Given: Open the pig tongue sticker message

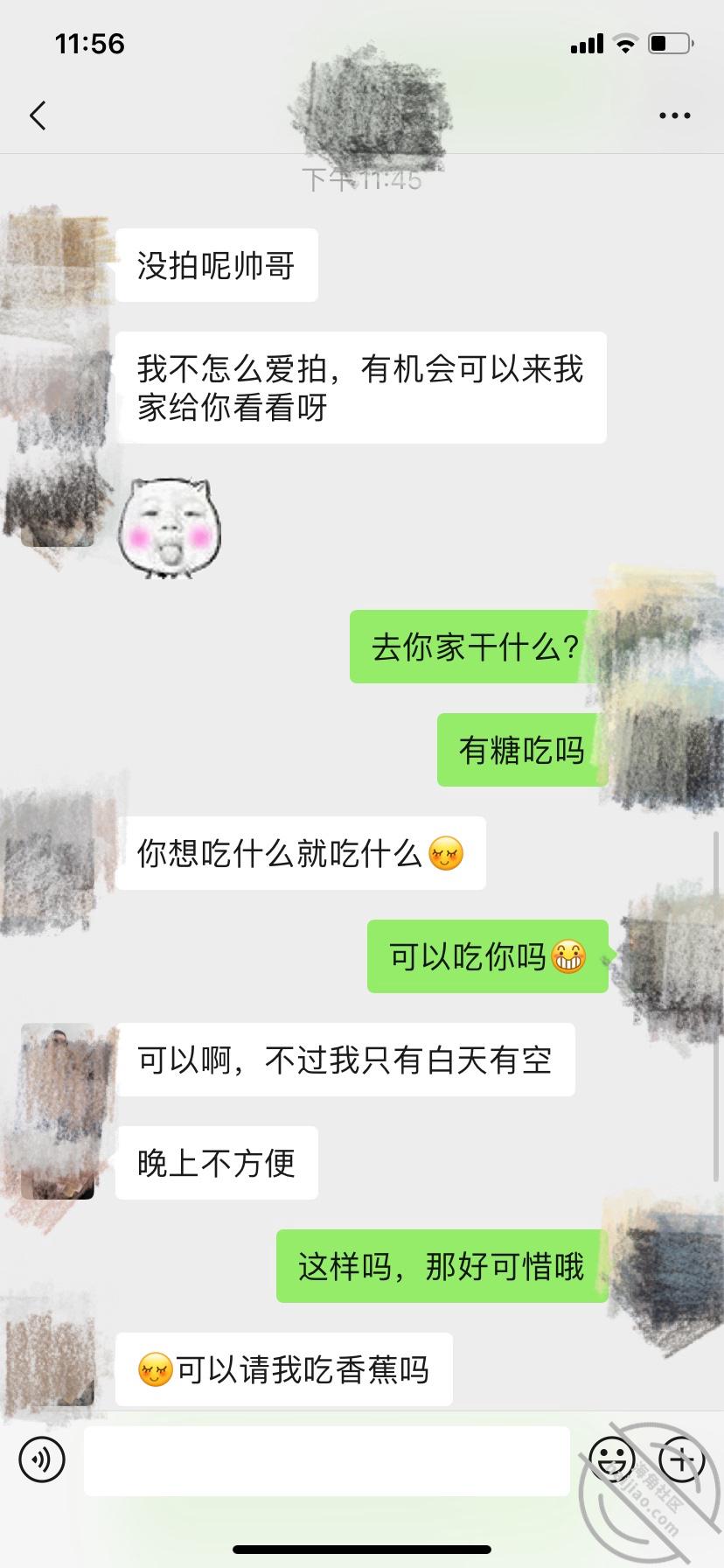Looking at the screenshot, I should pos(170,528).
